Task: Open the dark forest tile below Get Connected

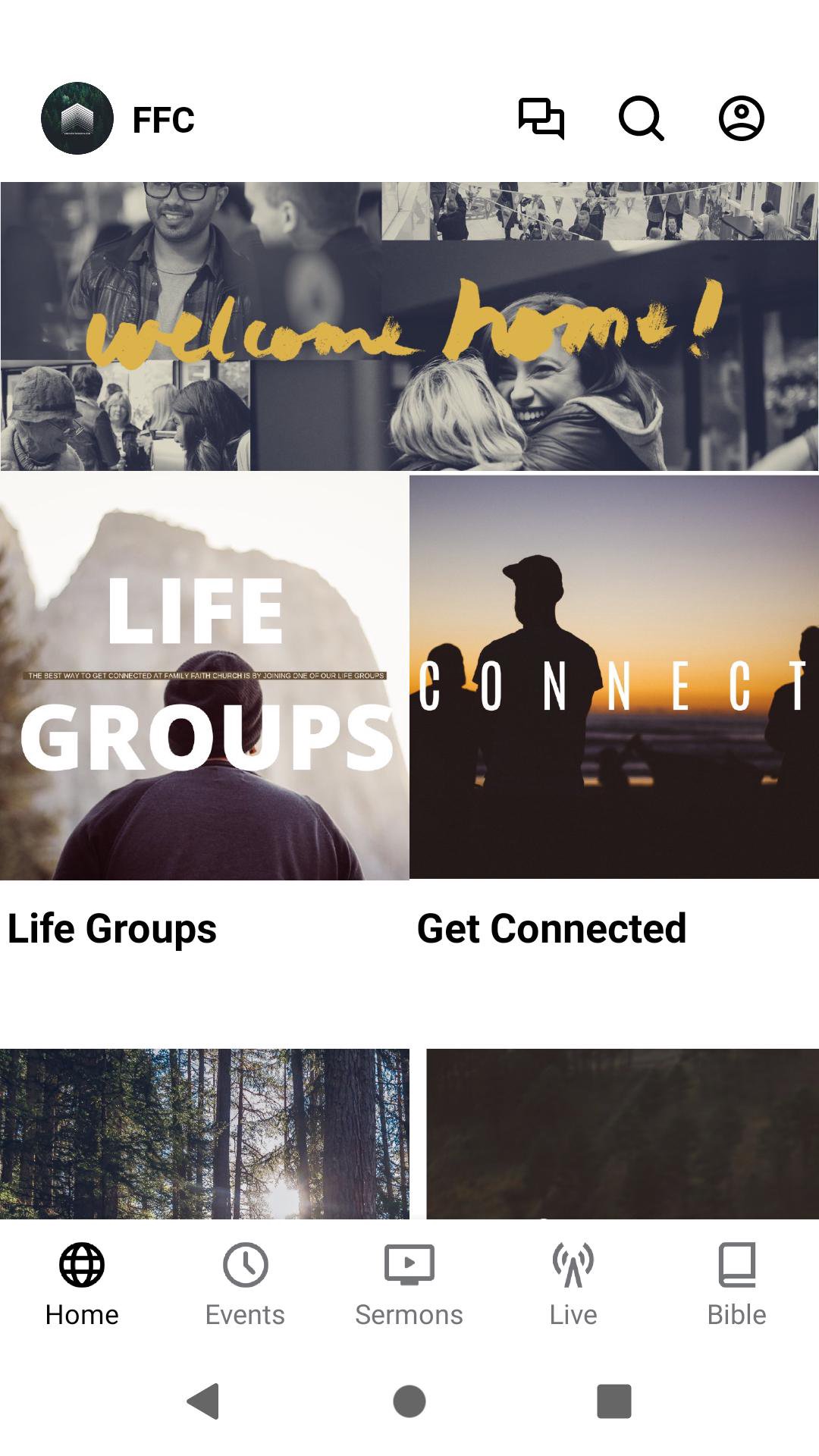Action: pos(622,1133)
